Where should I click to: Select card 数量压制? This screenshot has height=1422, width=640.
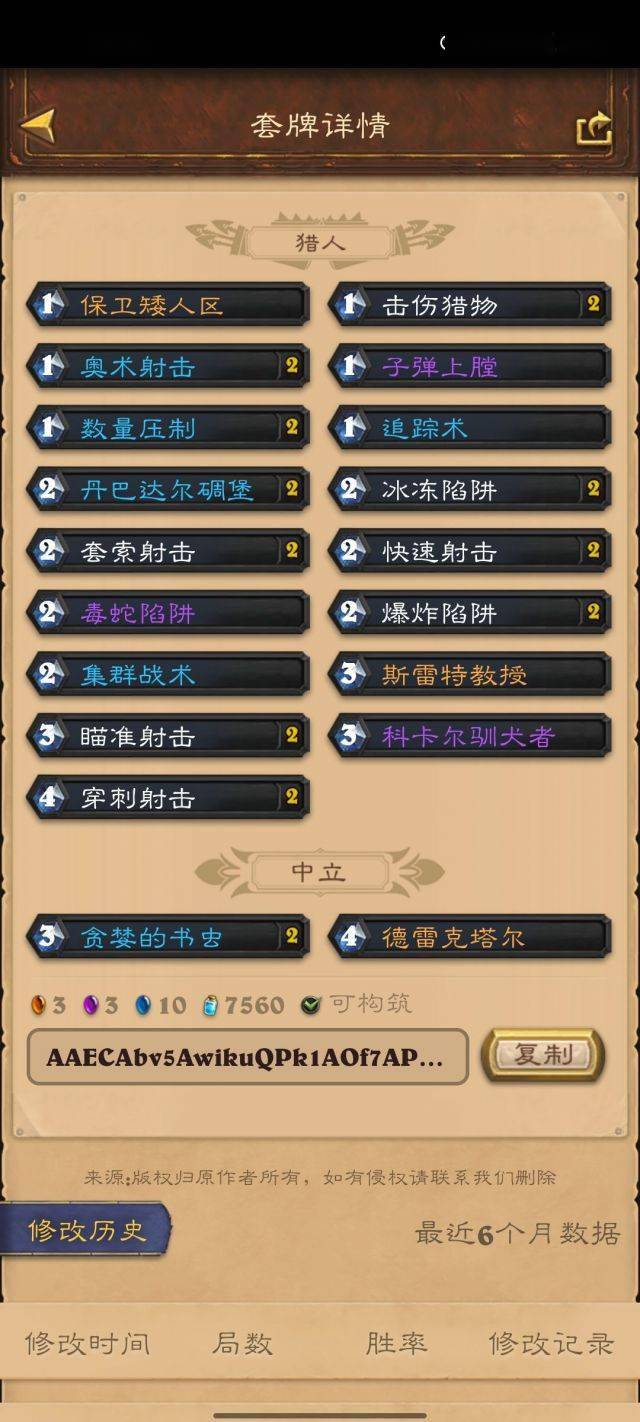[168, 429]
